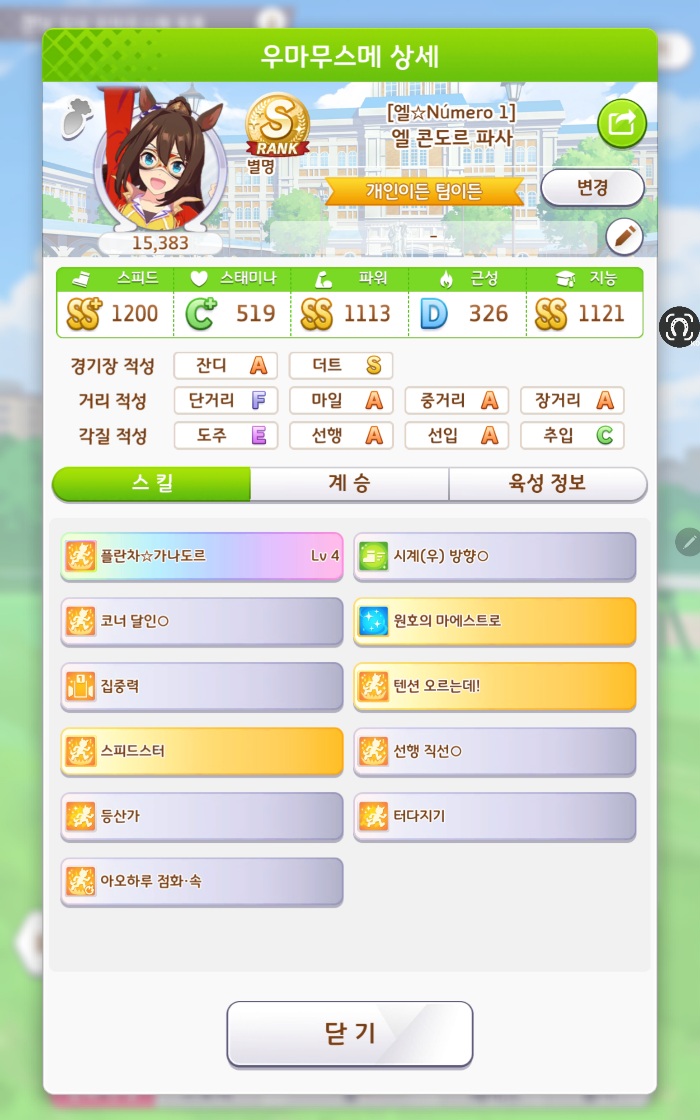
Task: View the 원호의 마에스트로 skill
Action: click(x=495, y=621)
